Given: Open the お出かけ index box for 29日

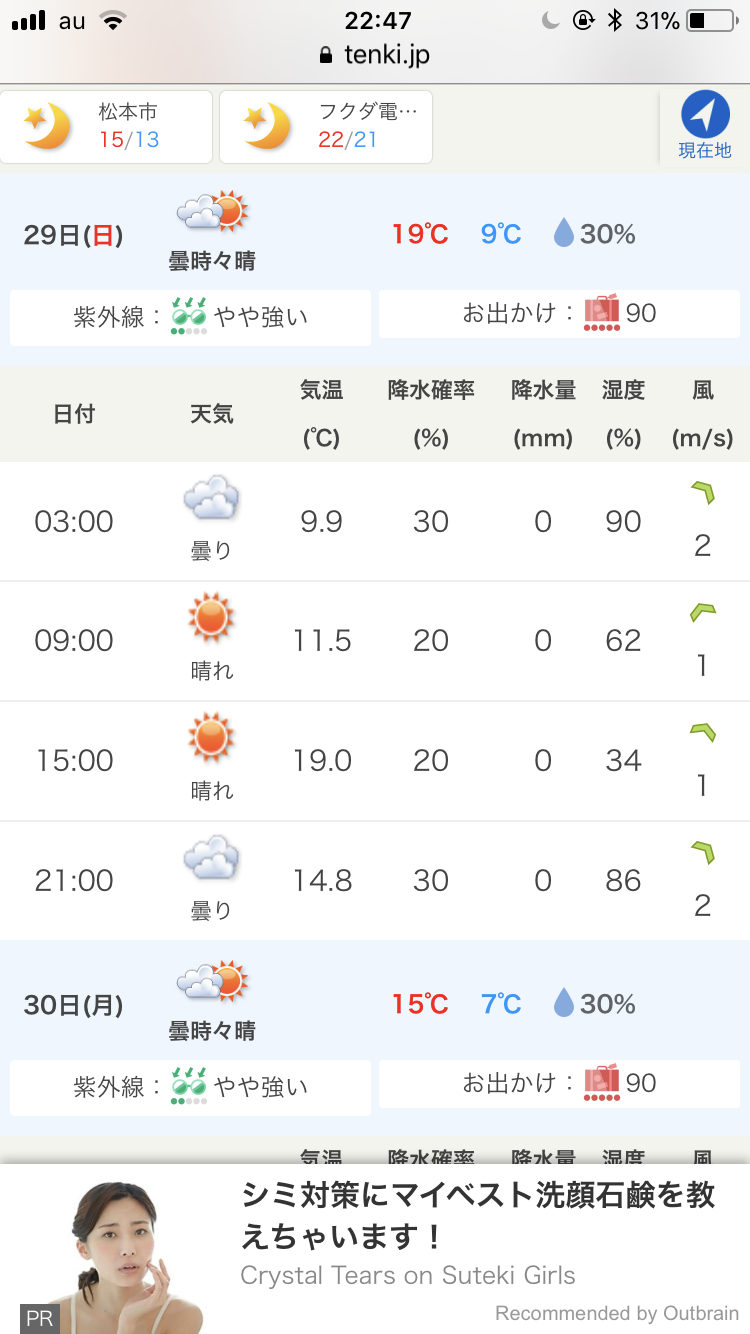Looking at the screenshot, I should pos(559,314).
